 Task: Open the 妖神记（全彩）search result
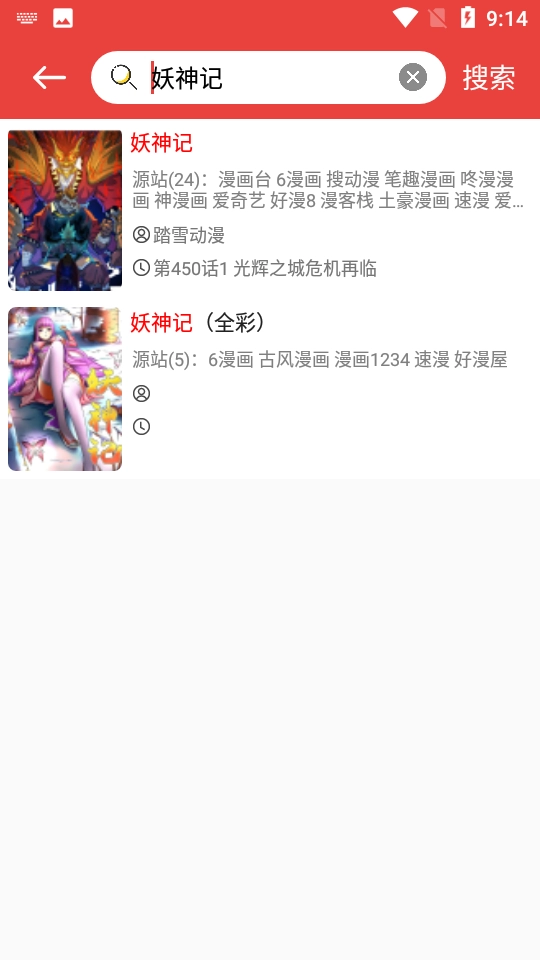(x=270, y=389)
